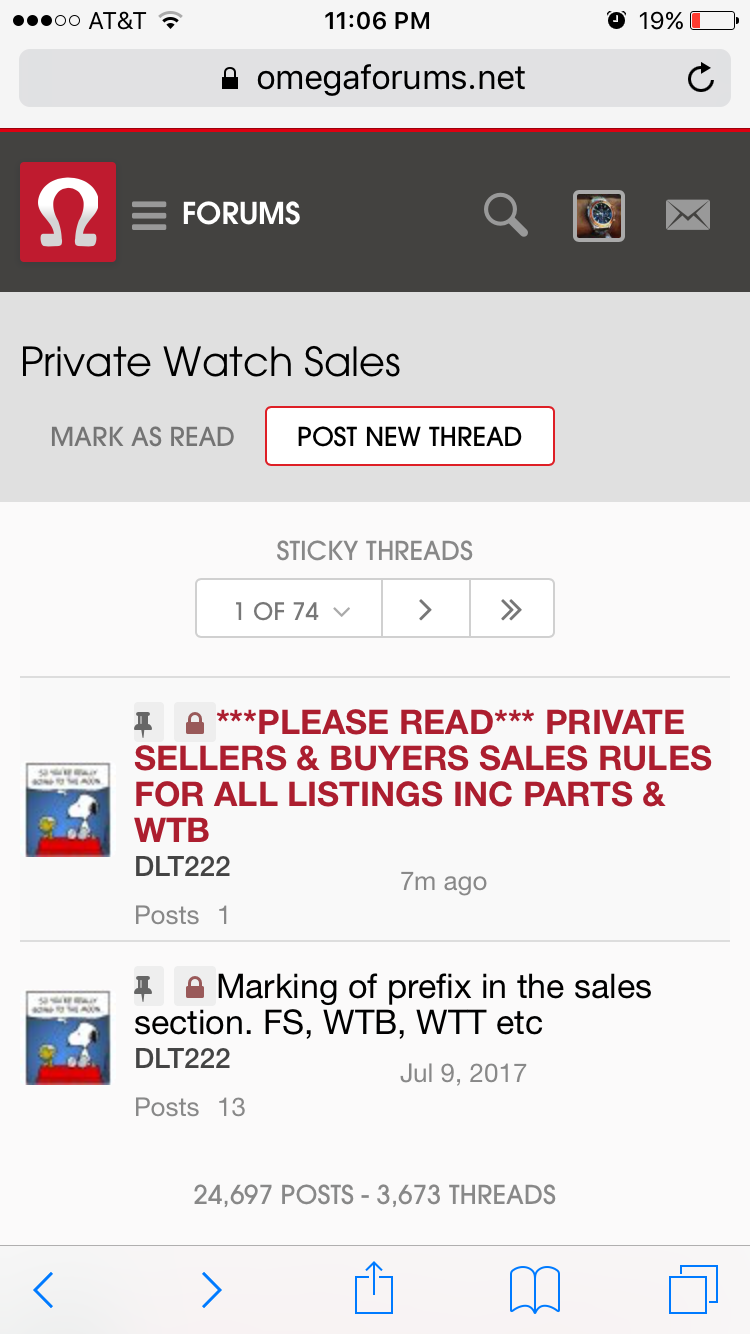The image size is (750, 1334).
Task: Start a thread with POST NEW THREAD
Action: point(409,437)
